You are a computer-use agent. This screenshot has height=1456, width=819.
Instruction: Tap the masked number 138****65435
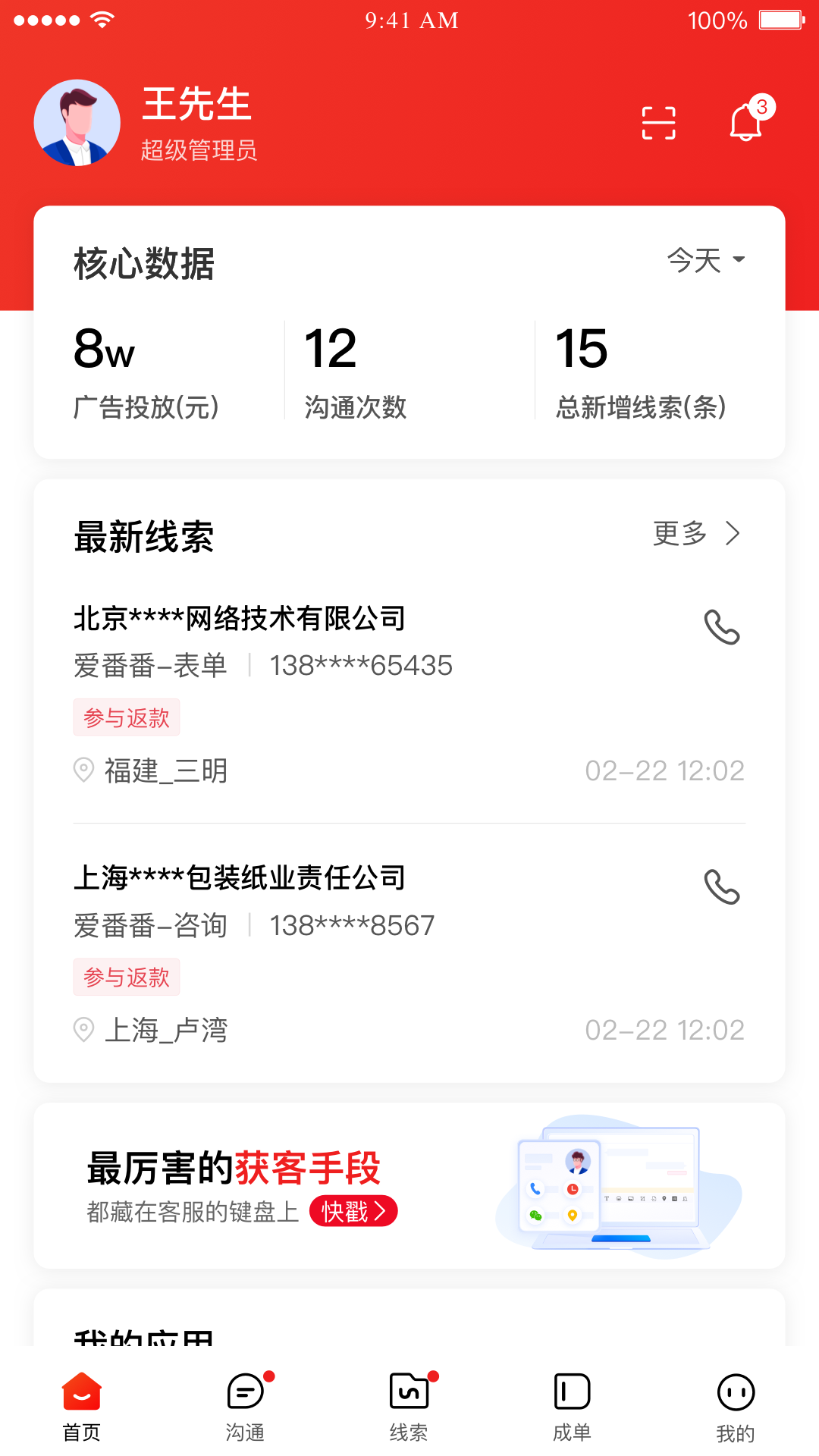tap(361, 665)
